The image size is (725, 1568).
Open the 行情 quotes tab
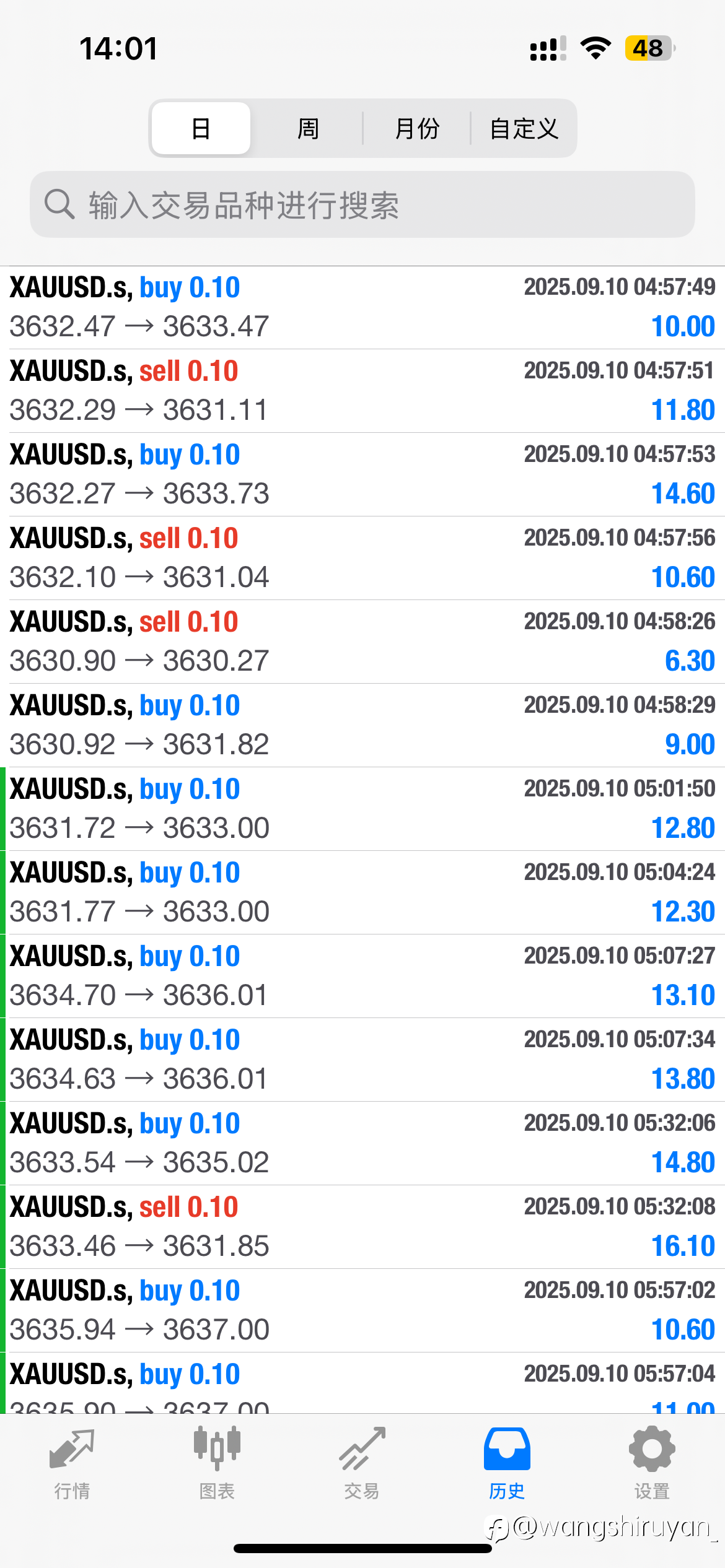72,1463
